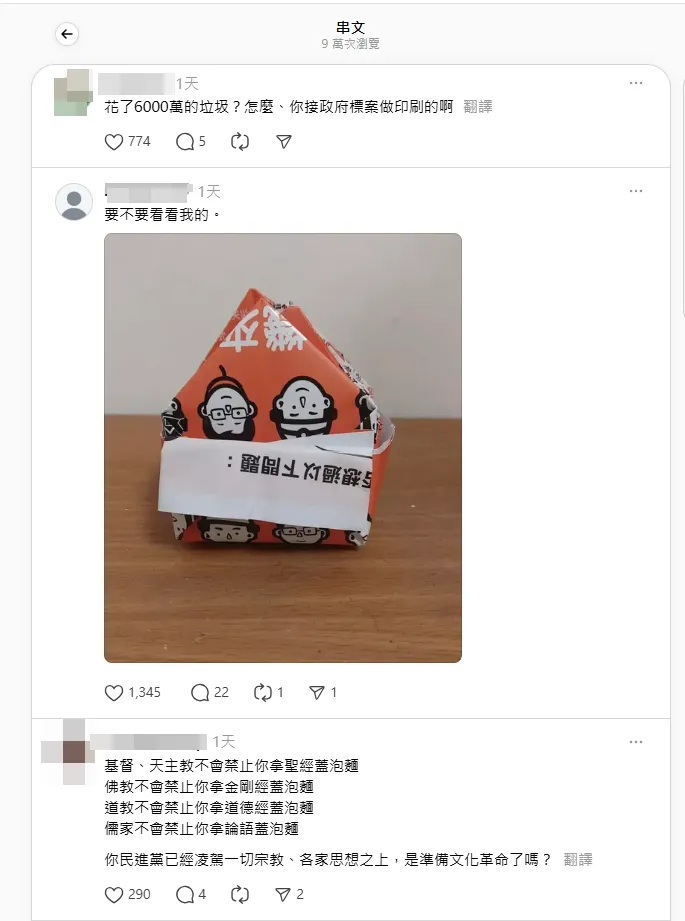Open more options on 要不要看看我的 post
The height and width of the screenshot is (921, 685).
pyautogui.click(x=636, y=191)
